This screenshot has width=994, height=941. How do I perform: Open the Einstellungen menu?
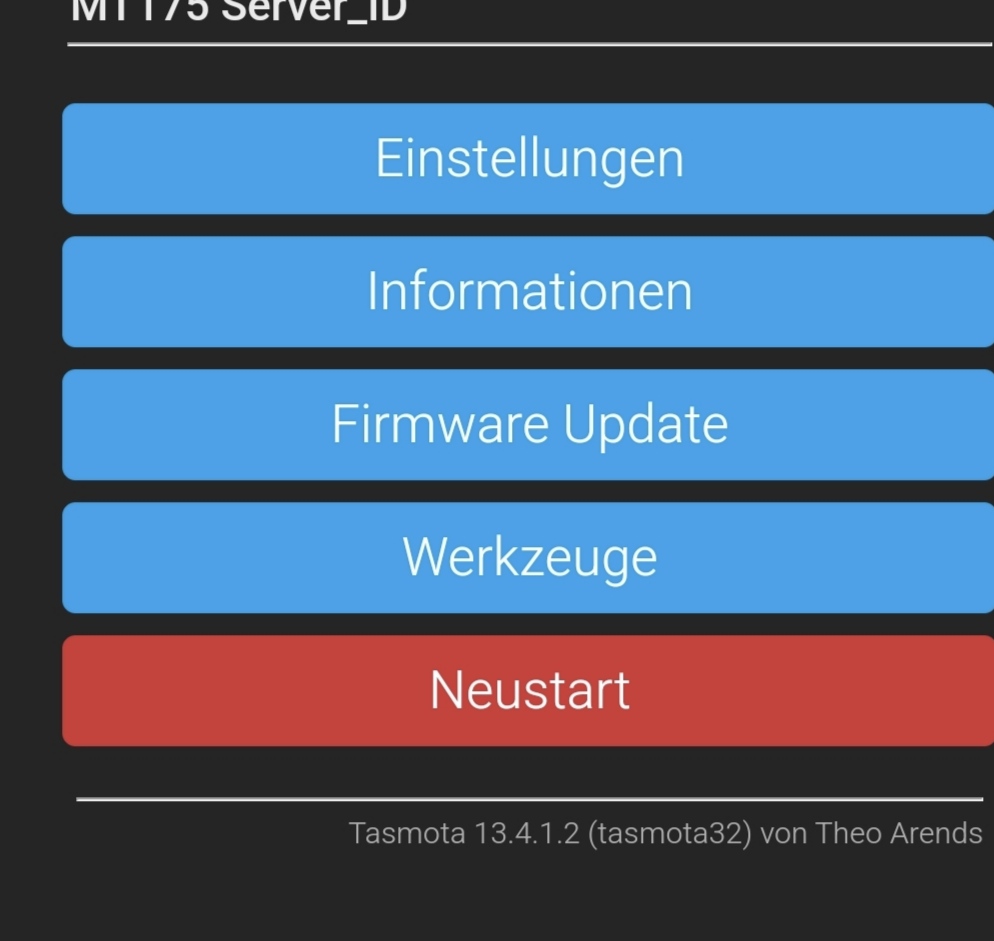tap(529, 158)
